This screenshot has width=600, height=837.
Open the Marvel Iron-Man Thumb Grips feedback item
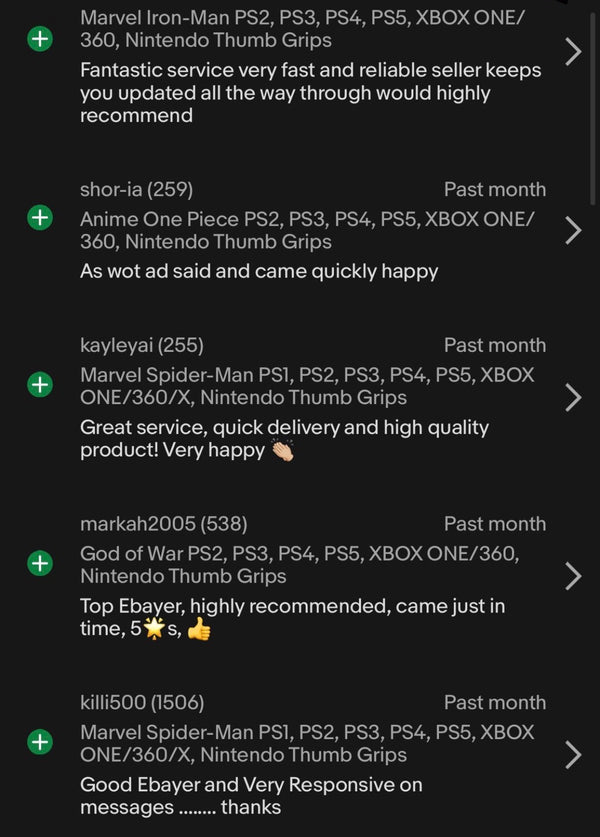click(x=573, y=52)
